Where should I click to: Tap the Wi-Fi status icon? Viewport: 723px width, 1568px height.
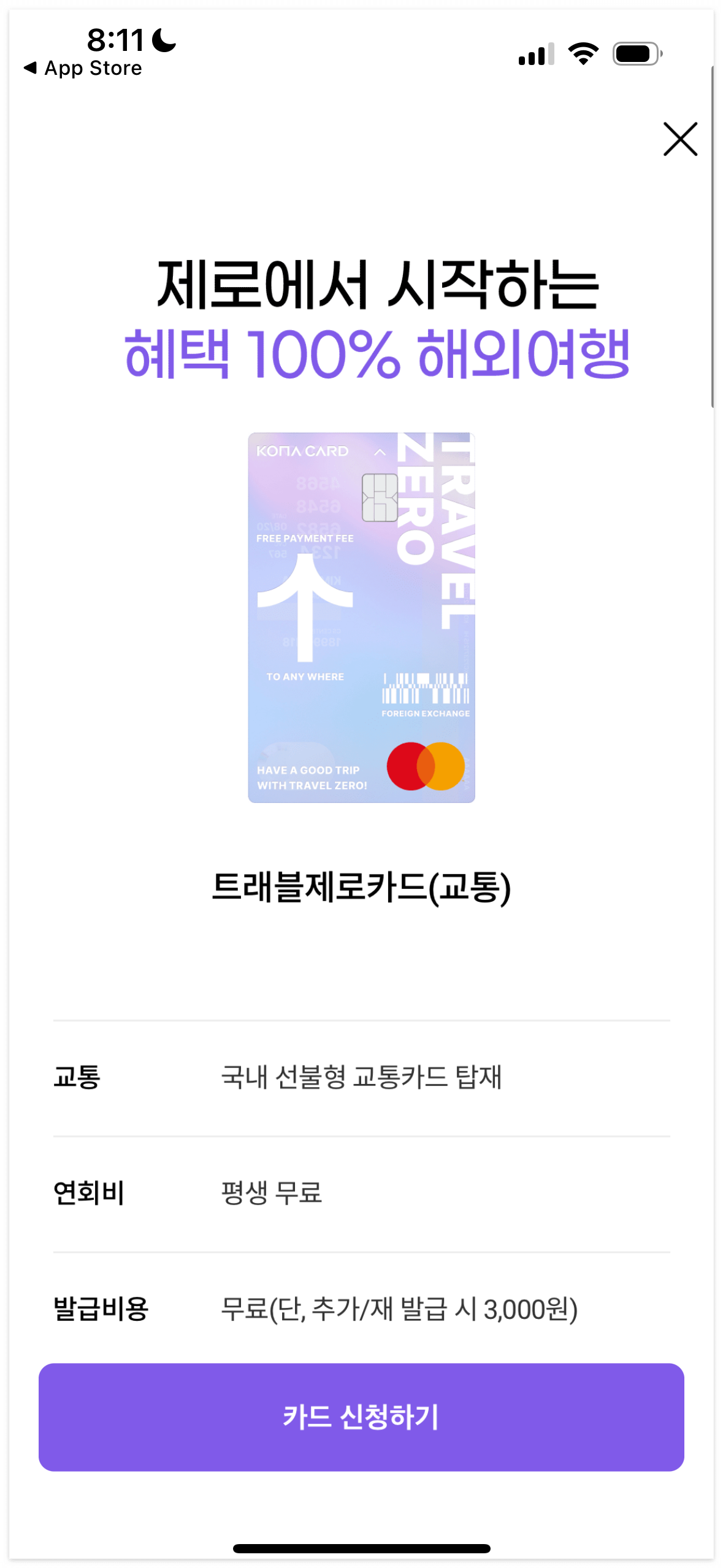[x=583, y=54]
